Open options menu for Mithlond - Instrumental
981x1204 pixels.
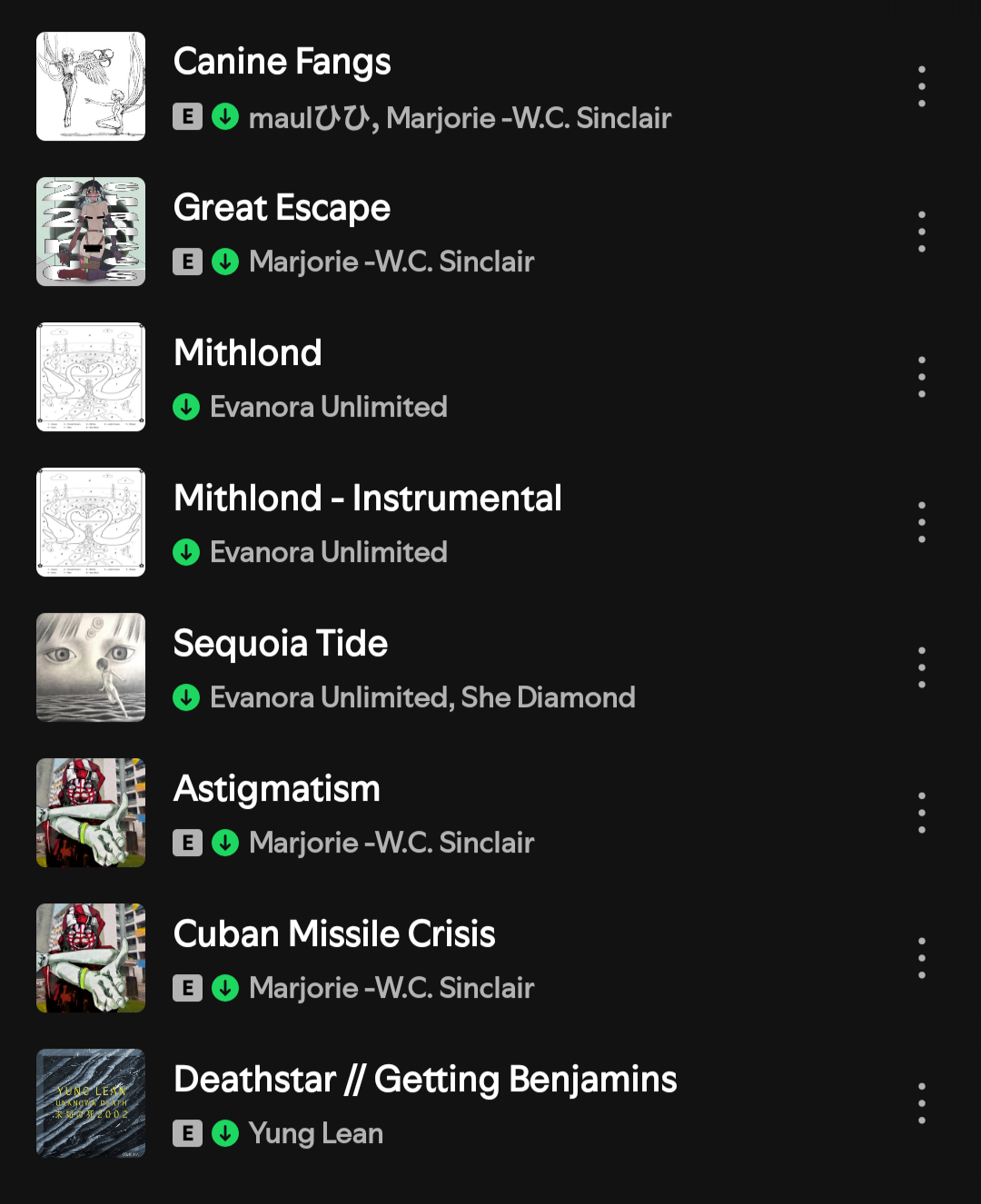click(921, 522)
